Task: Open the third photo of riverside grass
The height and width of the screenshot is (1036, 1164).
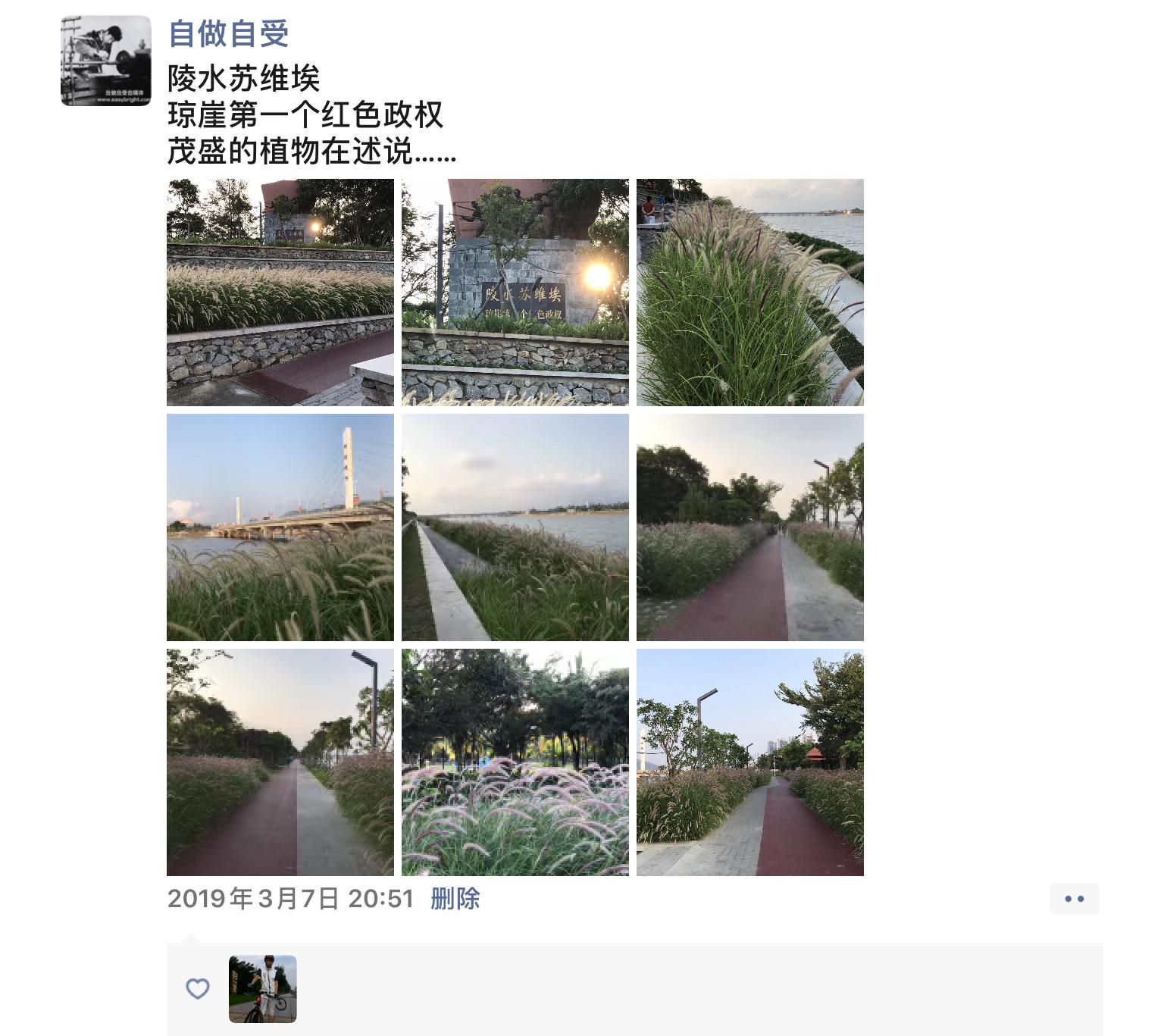Action: tap(750, 293)
